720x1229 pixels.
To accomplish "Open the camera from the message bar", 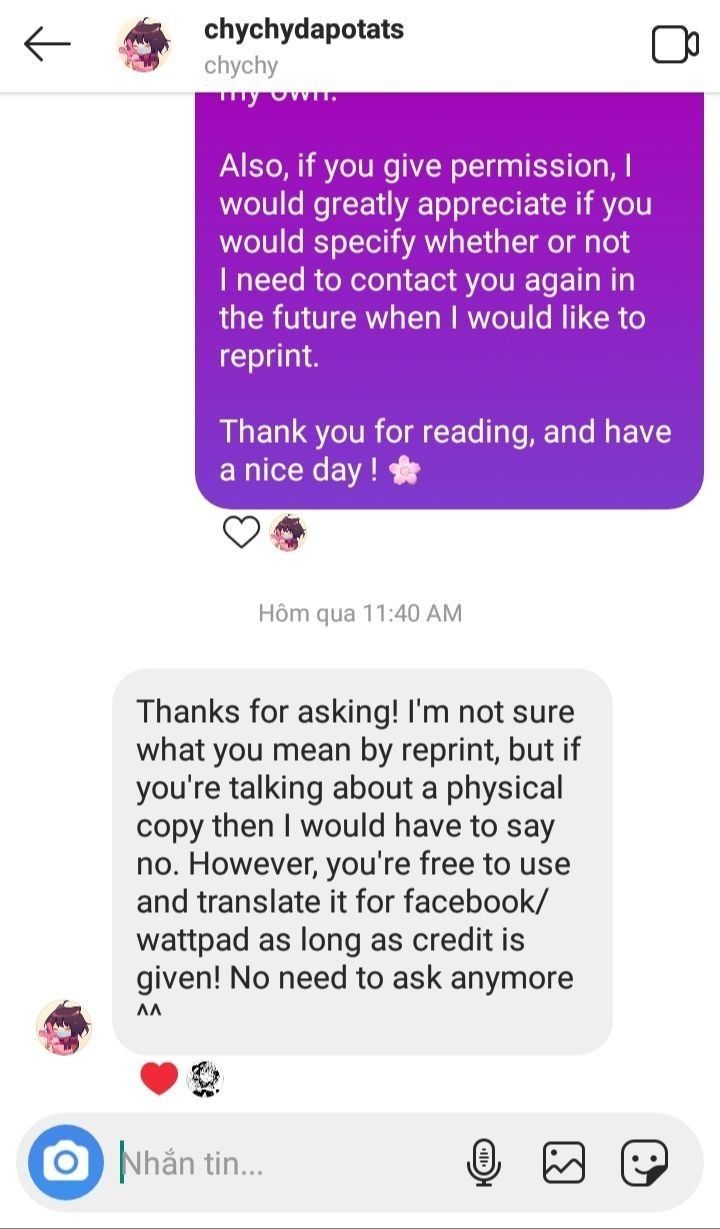I will point(65,1162).
